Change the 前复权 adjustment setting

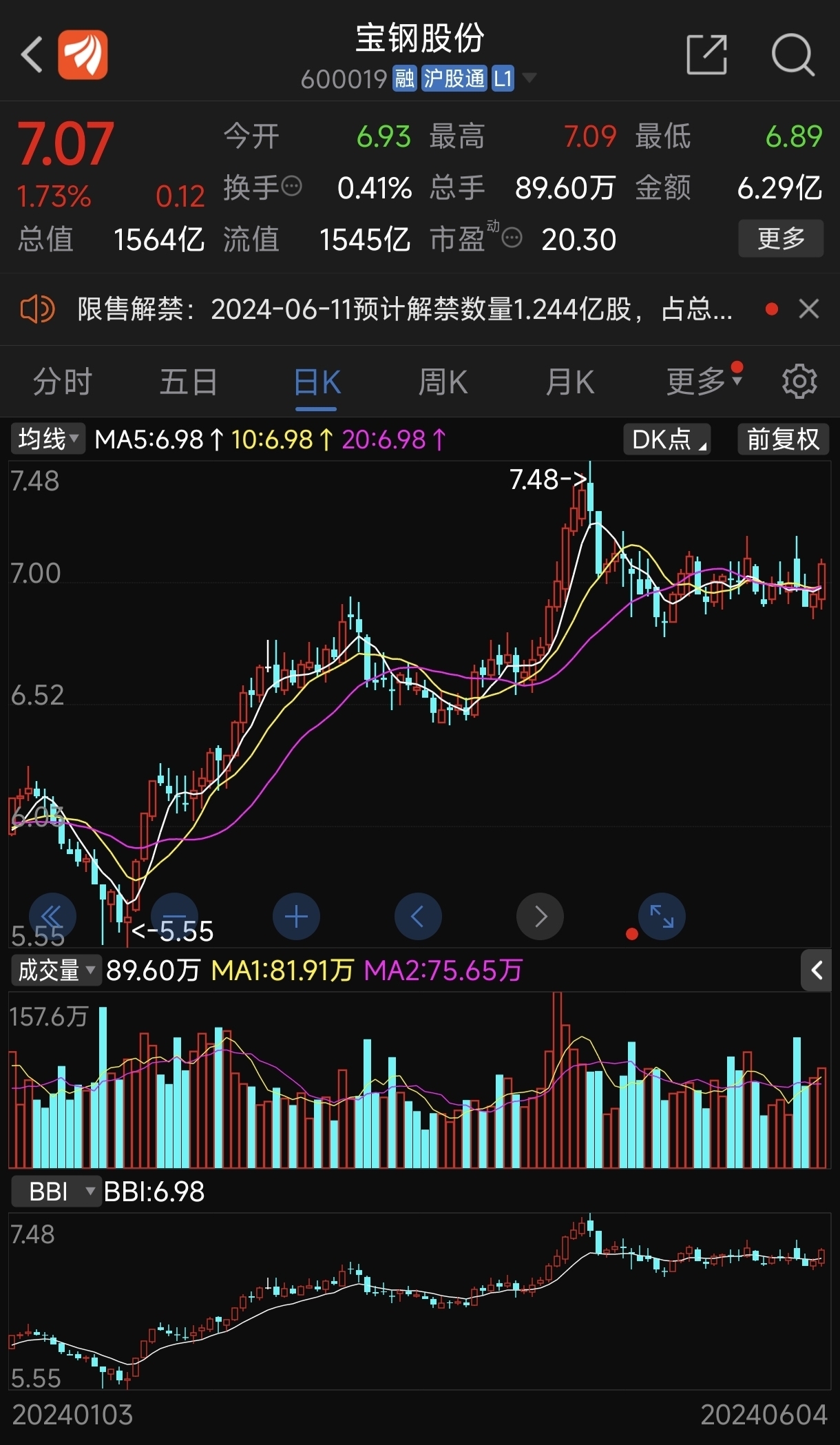click(784, 439)
